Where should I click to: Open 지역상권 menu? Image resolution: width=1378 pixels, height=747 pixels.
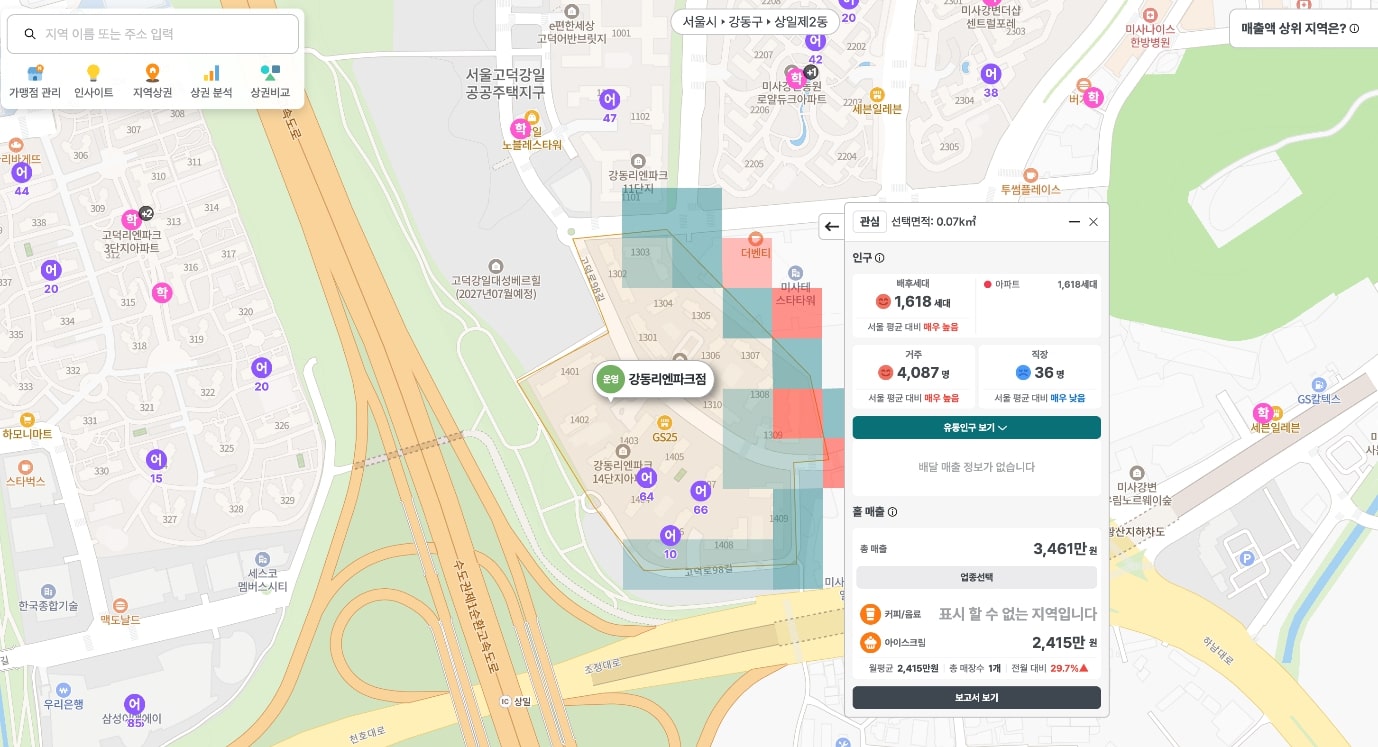click(152, 82)
